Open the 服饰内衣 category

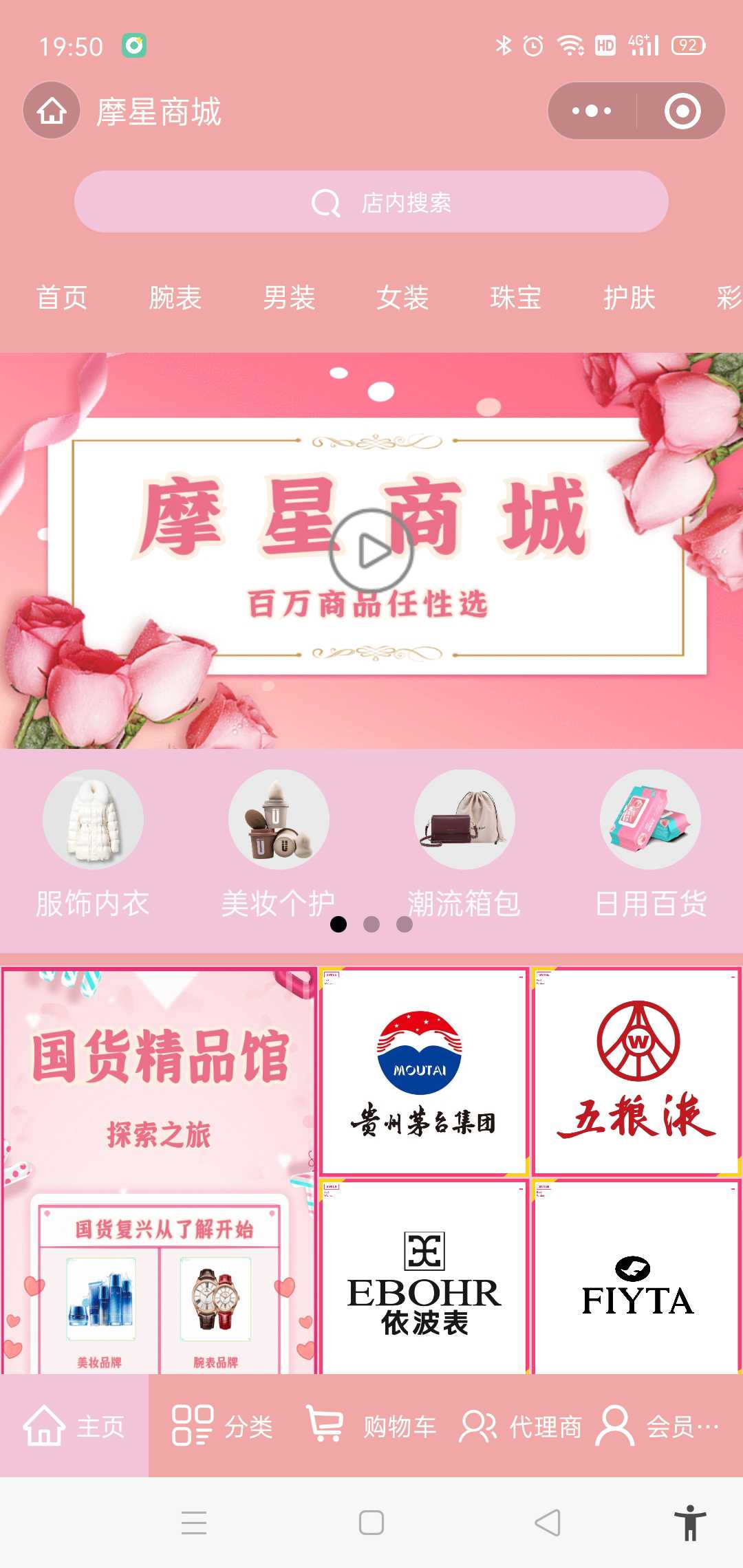pyautogui.click(x=93, y=842)
